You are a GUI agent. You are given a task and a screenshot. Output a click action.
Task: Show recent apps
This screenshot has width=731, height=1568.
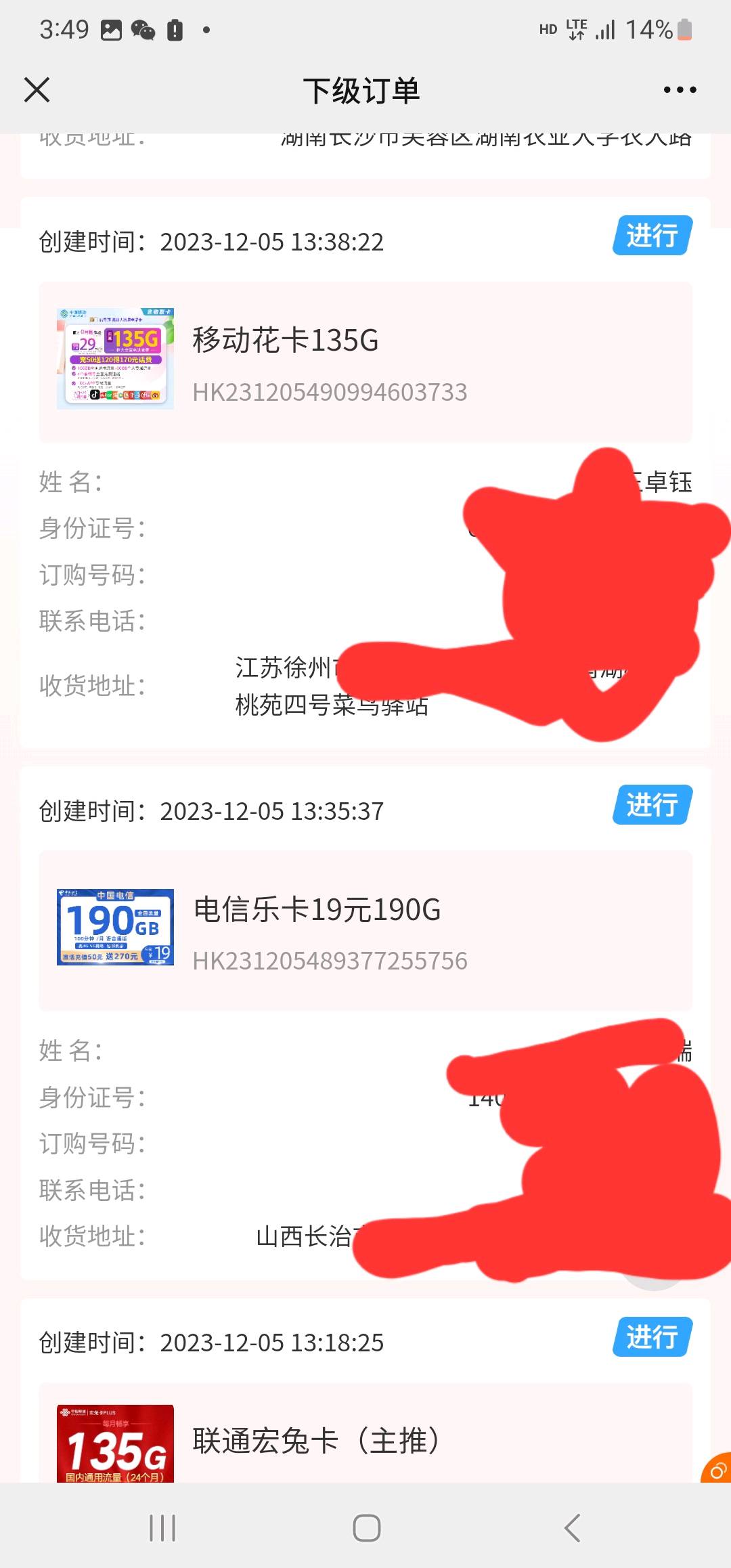click(x=162, y=1528)
